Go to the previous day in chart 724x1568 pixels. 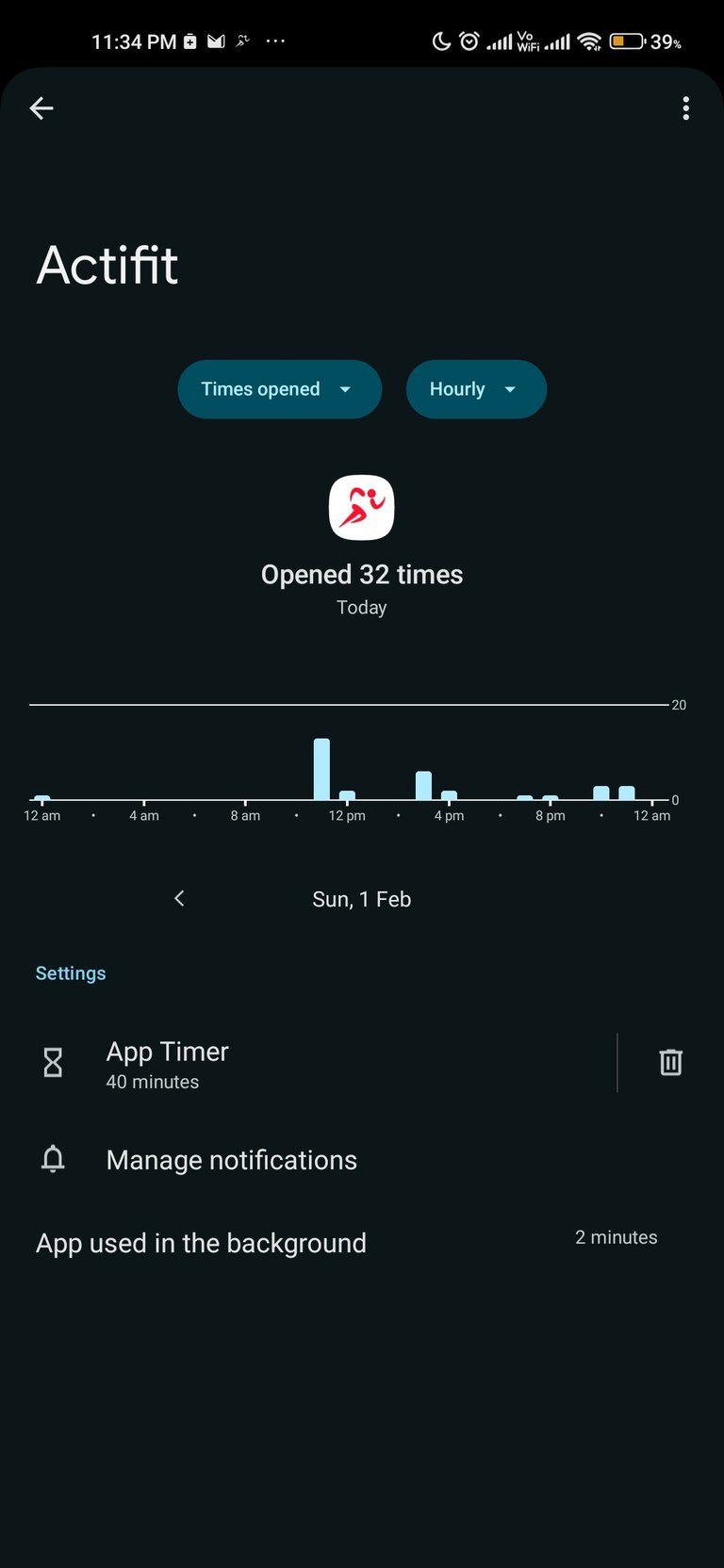179,899
